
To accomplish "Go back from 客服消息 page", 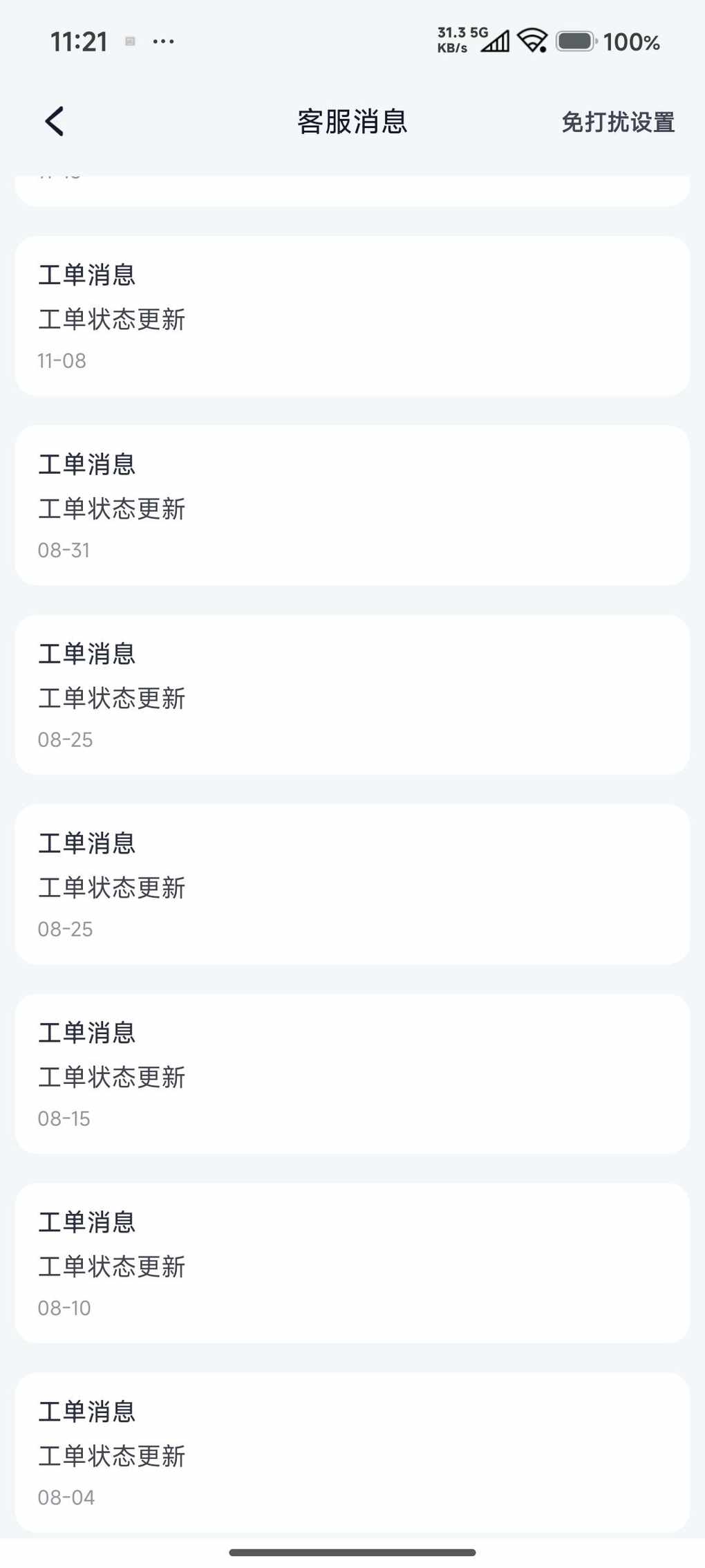I will 55,122.
